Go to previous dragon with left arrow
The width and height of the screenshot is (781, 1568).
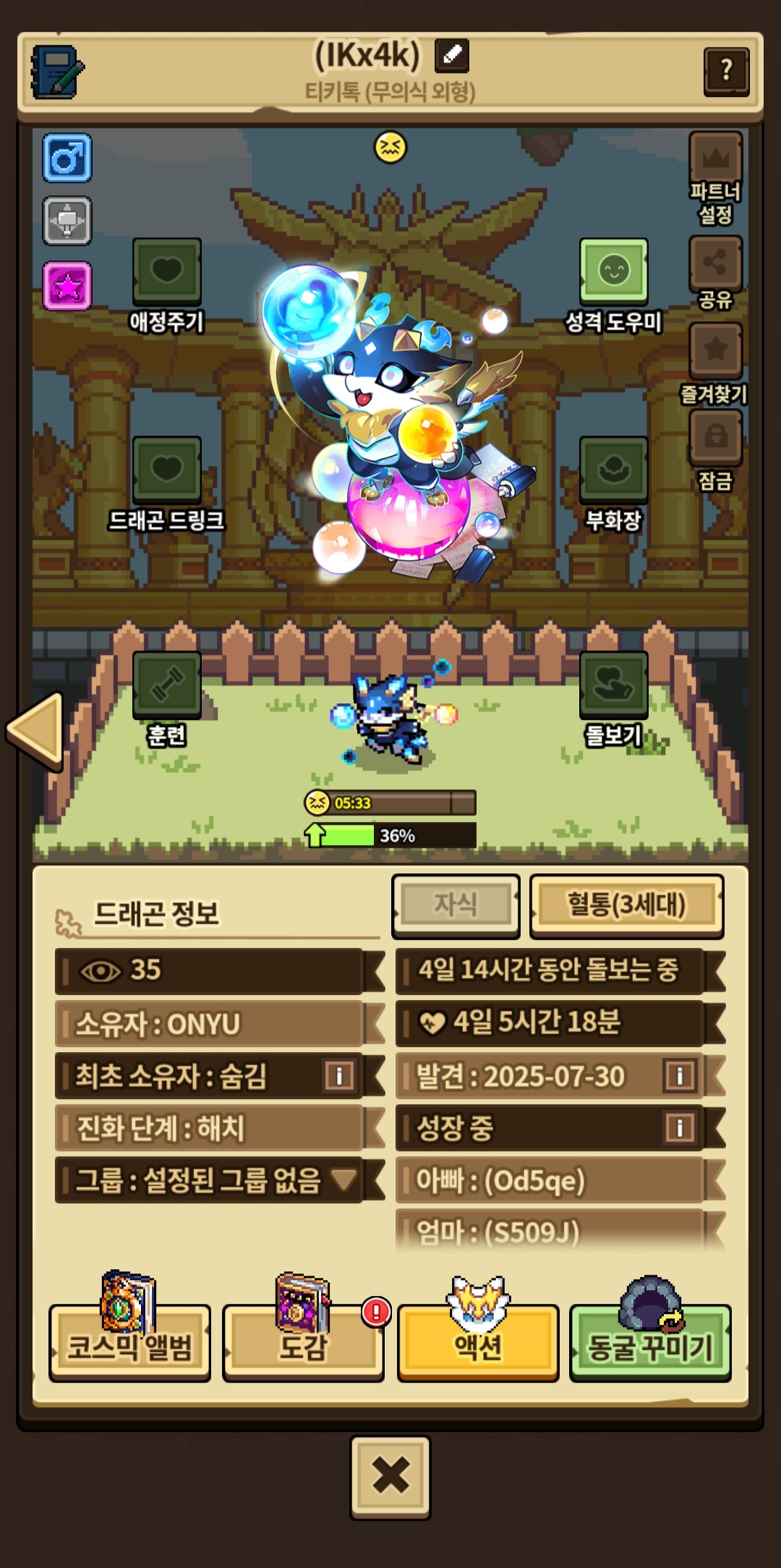(36, 729)
